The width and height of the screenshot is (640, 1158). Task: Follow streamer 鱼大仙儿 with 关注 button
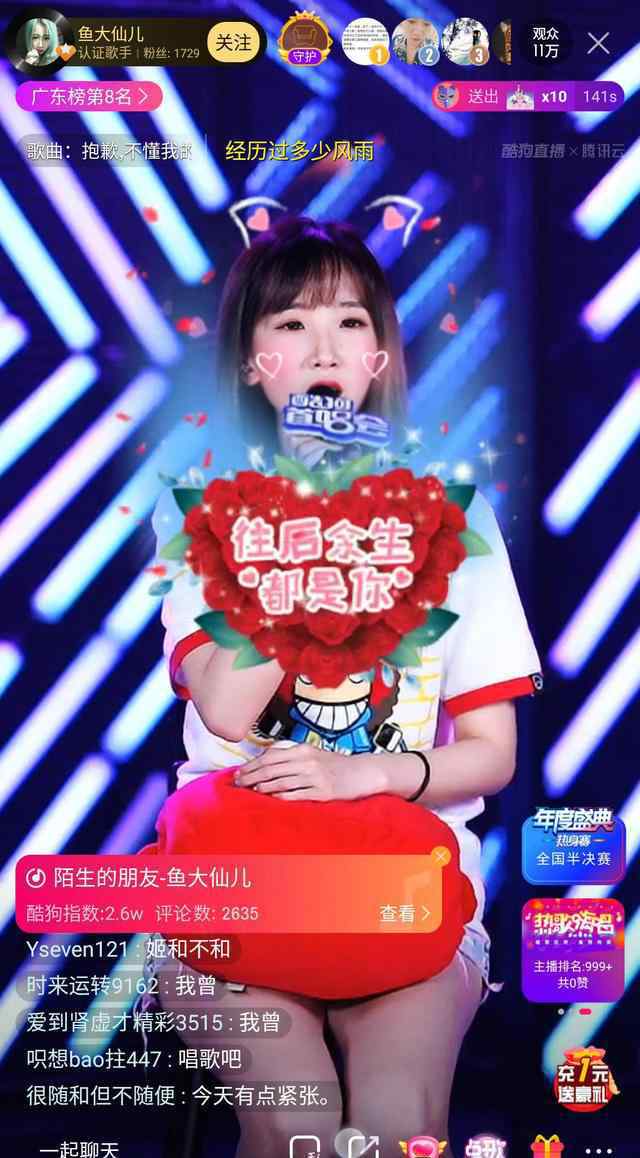pyautogui.click(x=233, y=43)
